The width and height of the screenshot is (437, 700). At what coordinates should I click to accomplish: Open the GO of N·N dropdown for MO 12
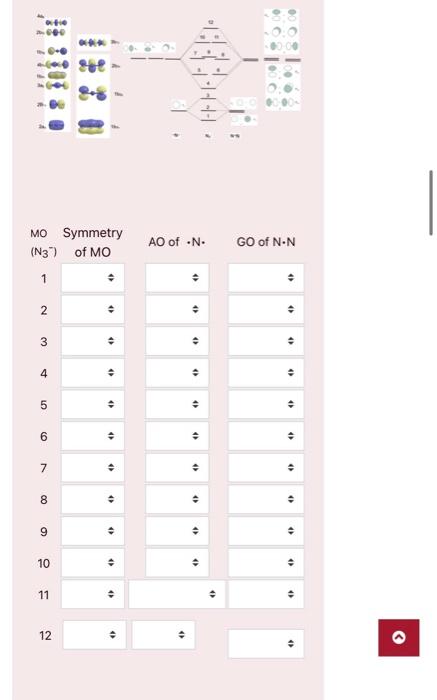pos(266,644)
